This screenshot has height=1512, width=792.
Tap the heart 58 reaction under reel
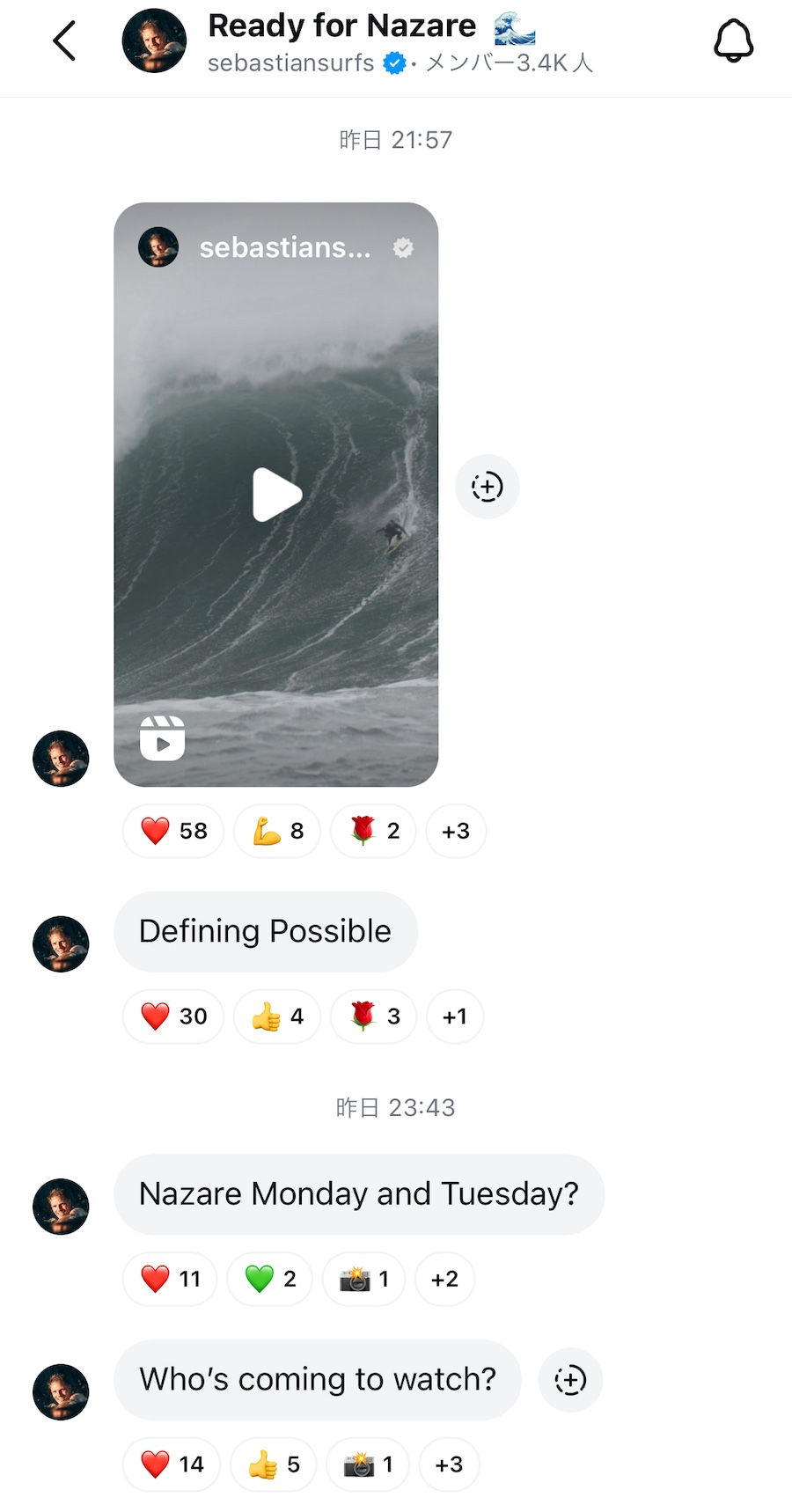coord(173,831)
